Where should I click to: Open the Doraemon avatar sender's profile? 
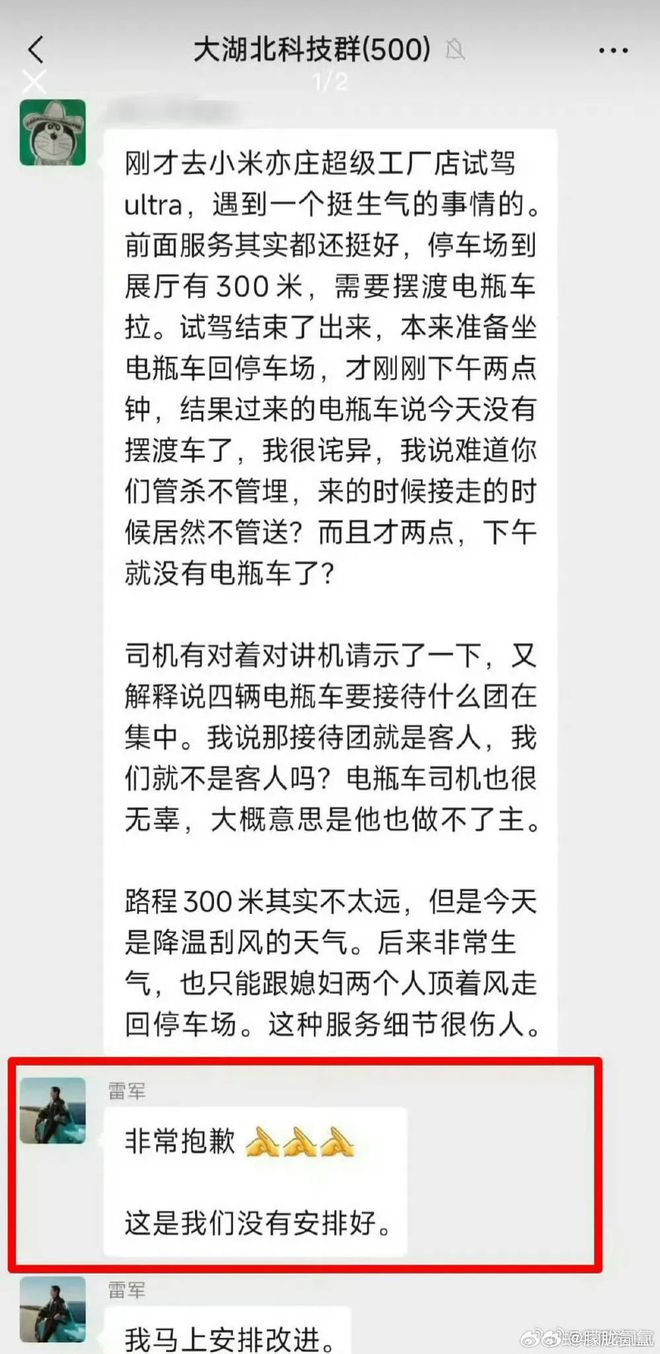coord(53,133)
